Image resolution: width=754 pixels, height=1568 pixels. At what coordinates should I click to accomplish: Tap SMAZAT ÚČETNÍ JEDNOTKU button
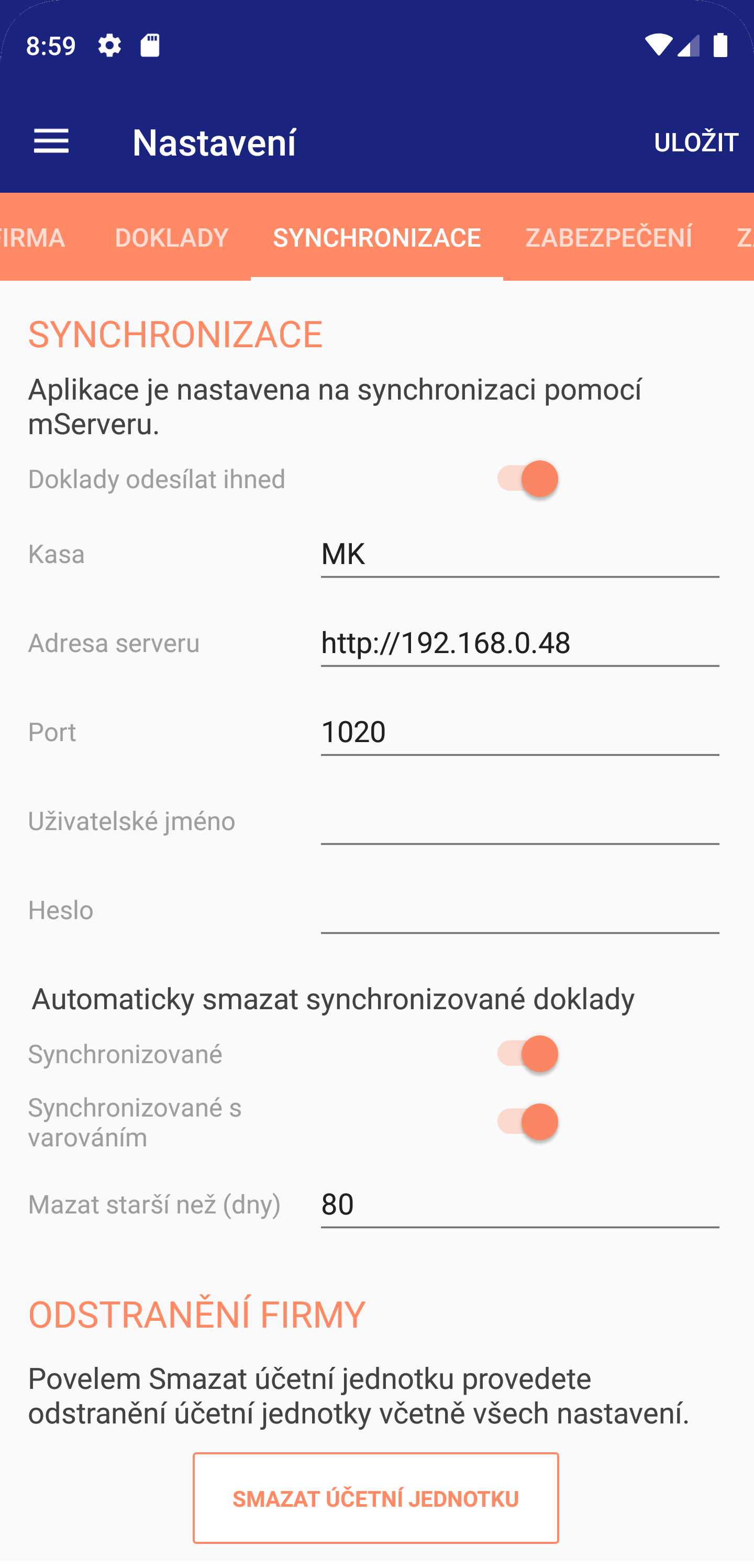click(375, 1498)
